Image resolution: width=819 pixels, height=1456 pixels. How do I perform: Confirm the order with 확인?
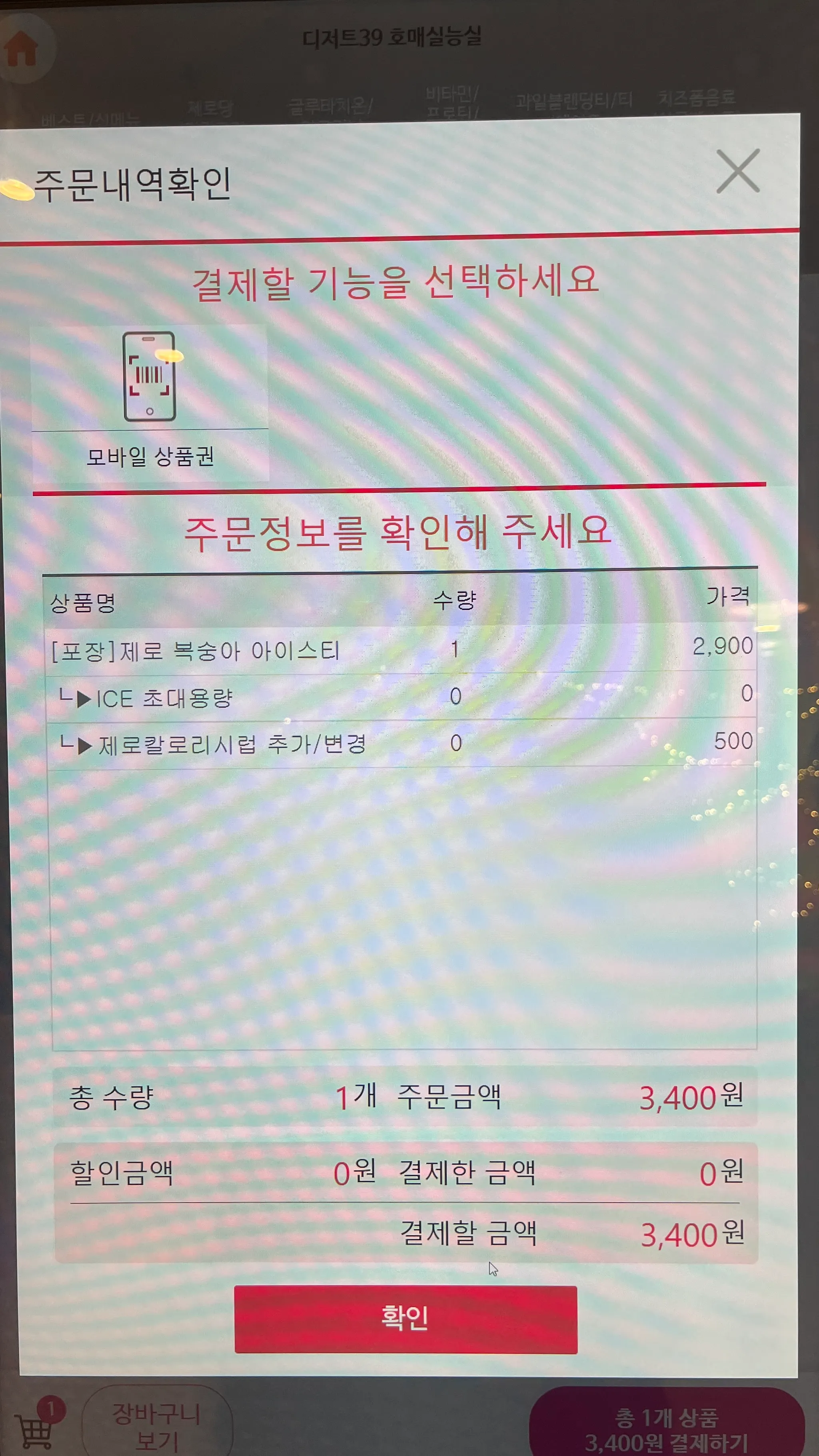(x=405, y=1319)
